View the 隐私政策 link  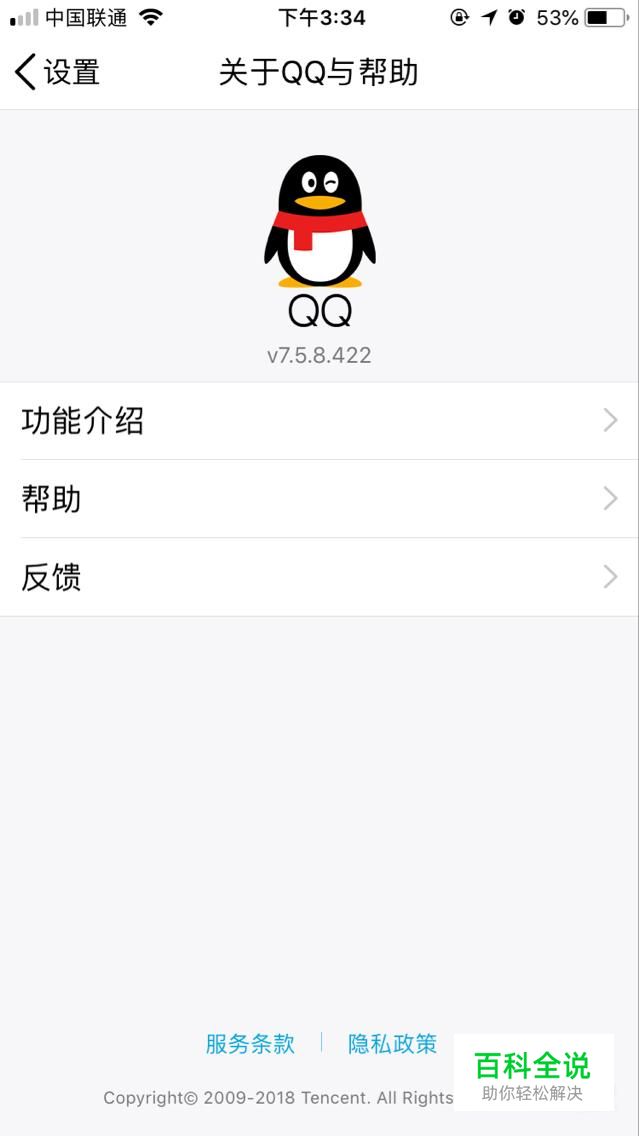[x=392, y=1044]
